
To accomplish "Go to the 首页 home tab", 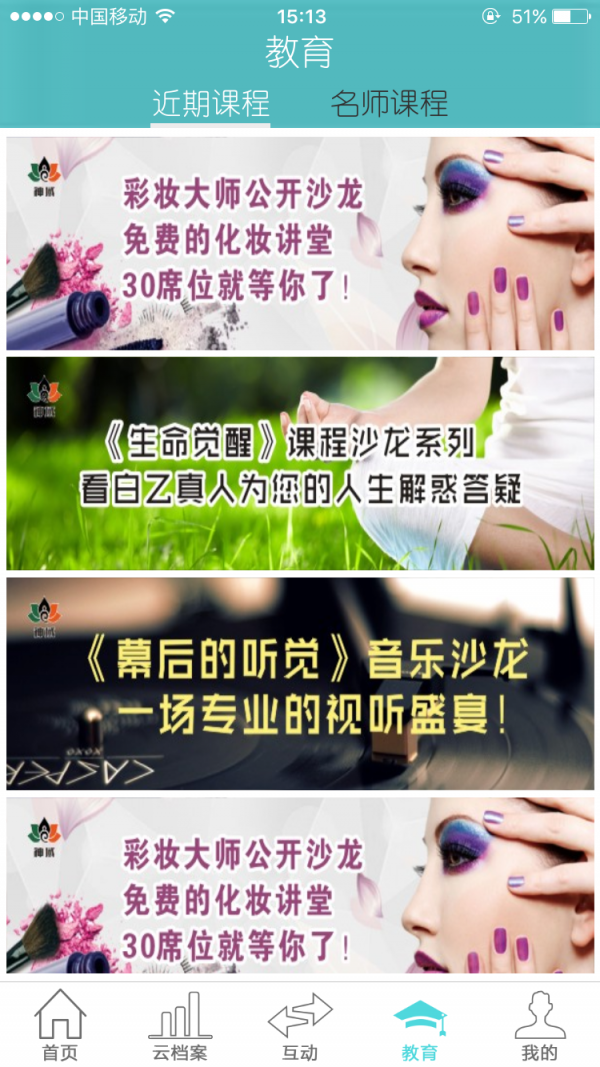I will click(x=60, y=1026).
